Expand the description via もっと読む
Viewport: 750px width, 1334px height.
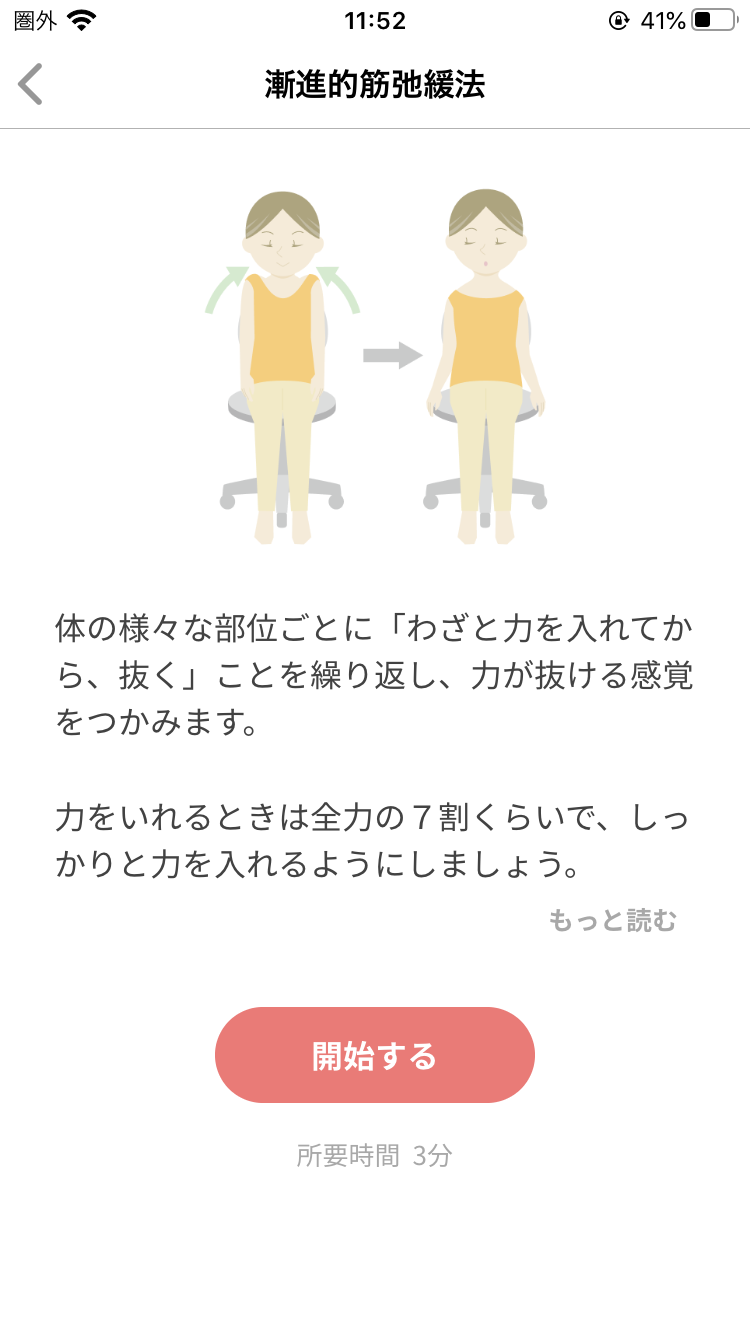pyautogui.click(x=616, y=921)
